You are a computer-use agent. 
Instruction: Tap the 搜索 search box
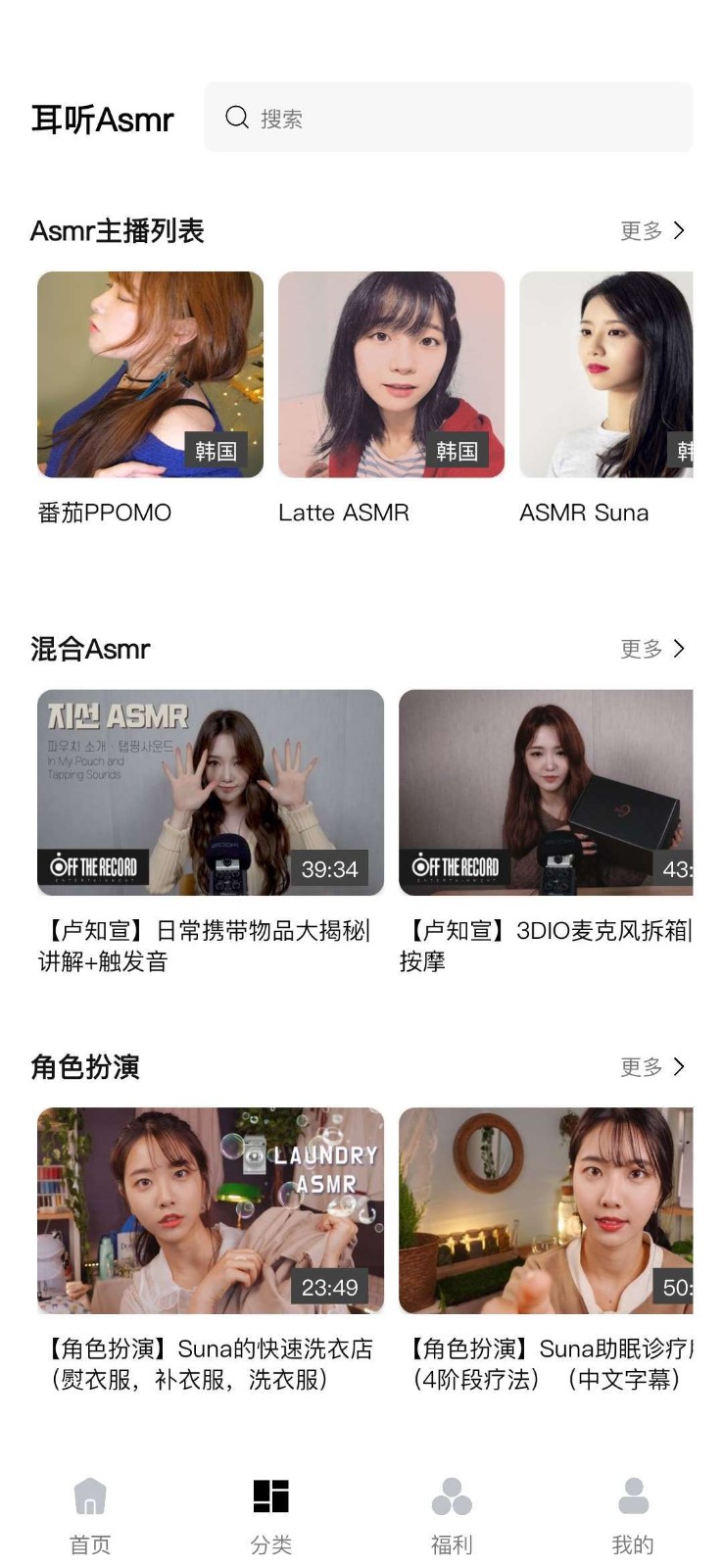tap(448, 118)
